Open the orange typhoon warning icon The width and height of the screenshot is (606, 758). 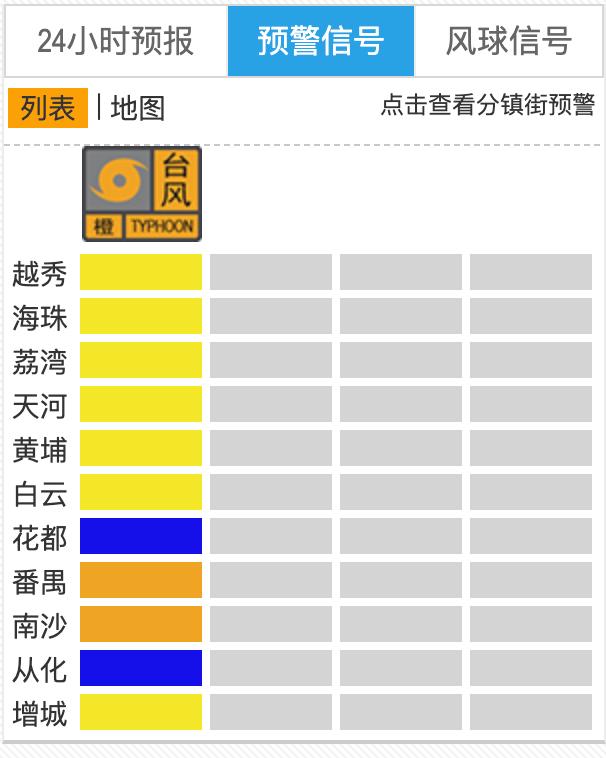[141, 193]
